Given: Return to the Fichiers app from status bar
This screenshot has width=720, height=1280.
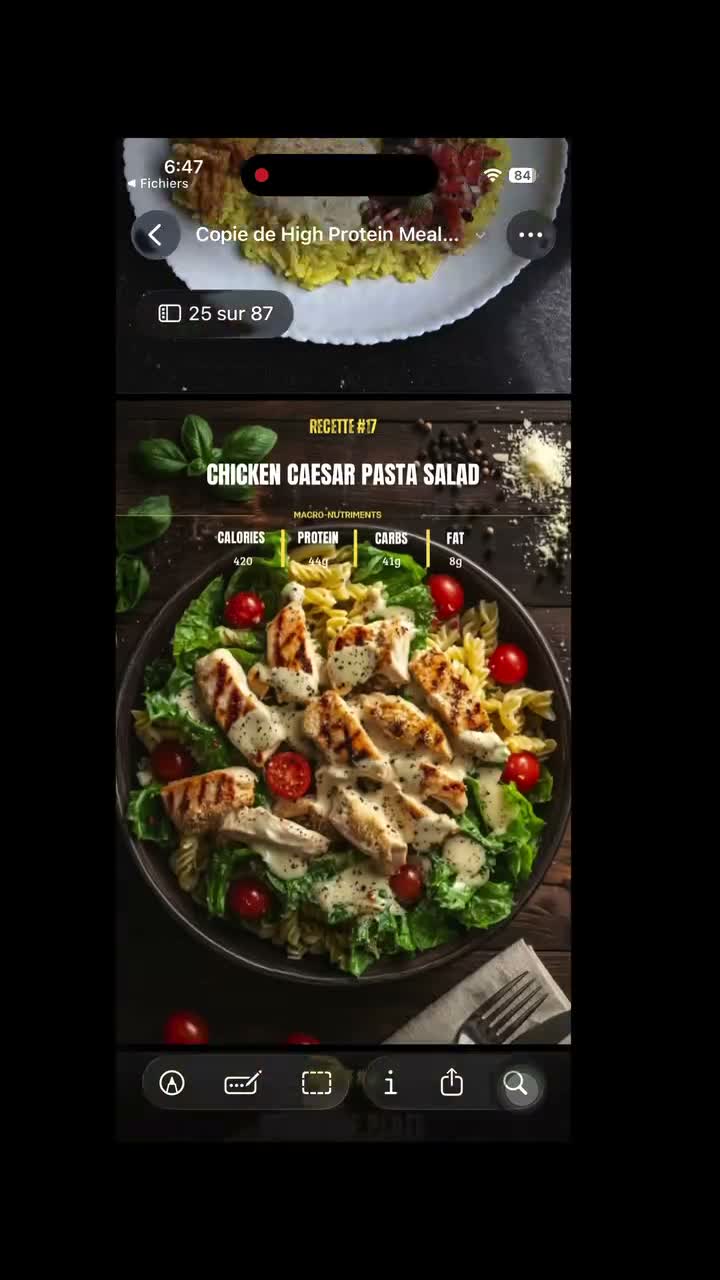Looking at the screenshot, I should [x=158, y=184].
